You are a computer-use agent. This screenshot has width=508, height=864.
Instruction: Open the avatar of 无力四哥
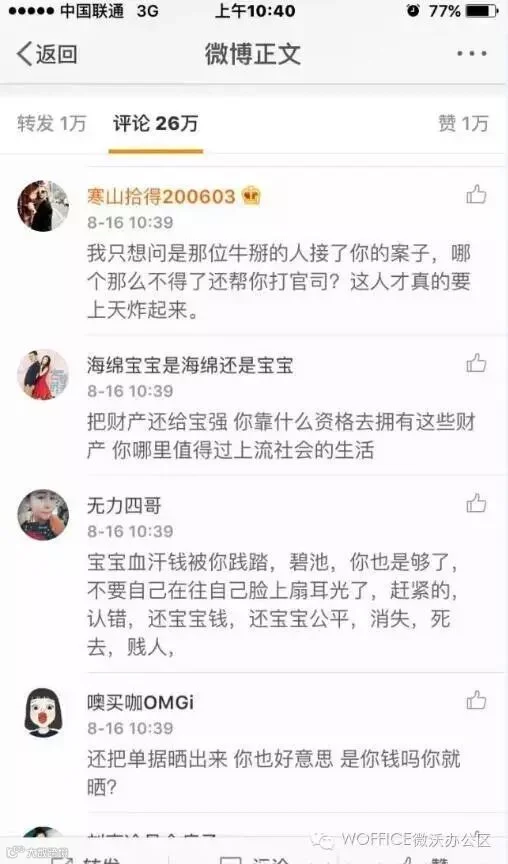click(x=43, y=515)
